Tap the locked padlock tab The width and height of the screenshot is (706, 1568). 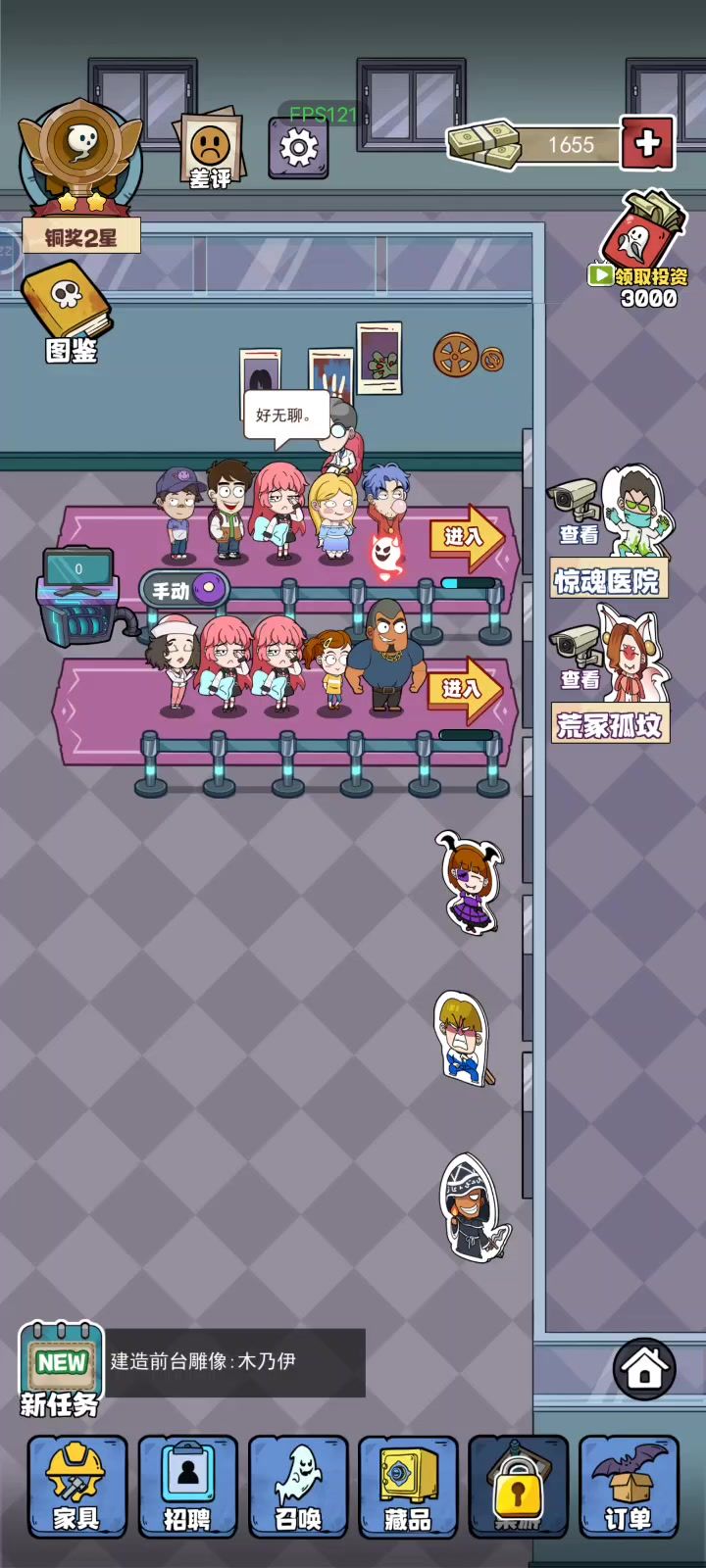pyautogui.click(x=518, y=1486)
